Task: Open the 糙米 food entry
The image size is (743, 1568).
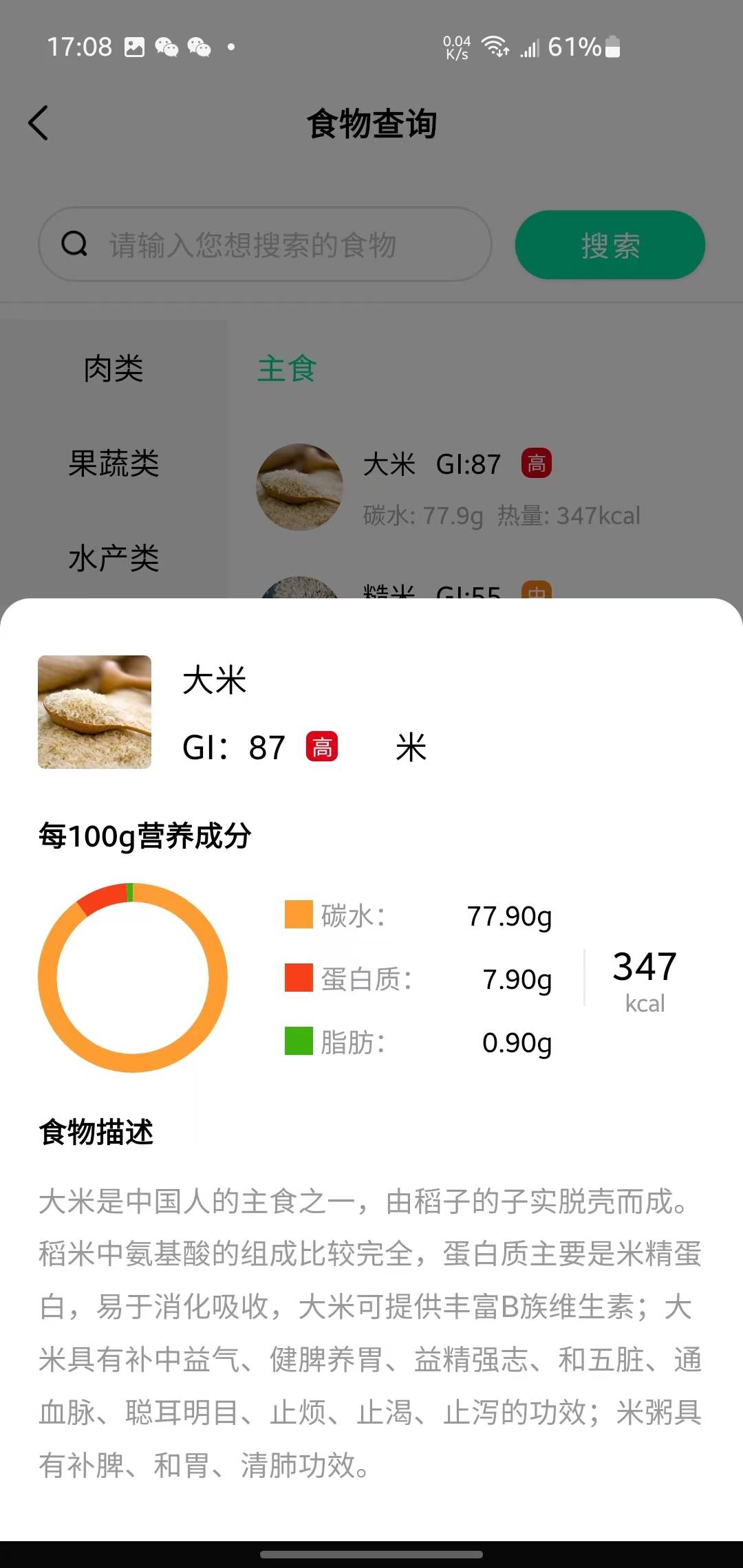Action: (x=447, y=593)
